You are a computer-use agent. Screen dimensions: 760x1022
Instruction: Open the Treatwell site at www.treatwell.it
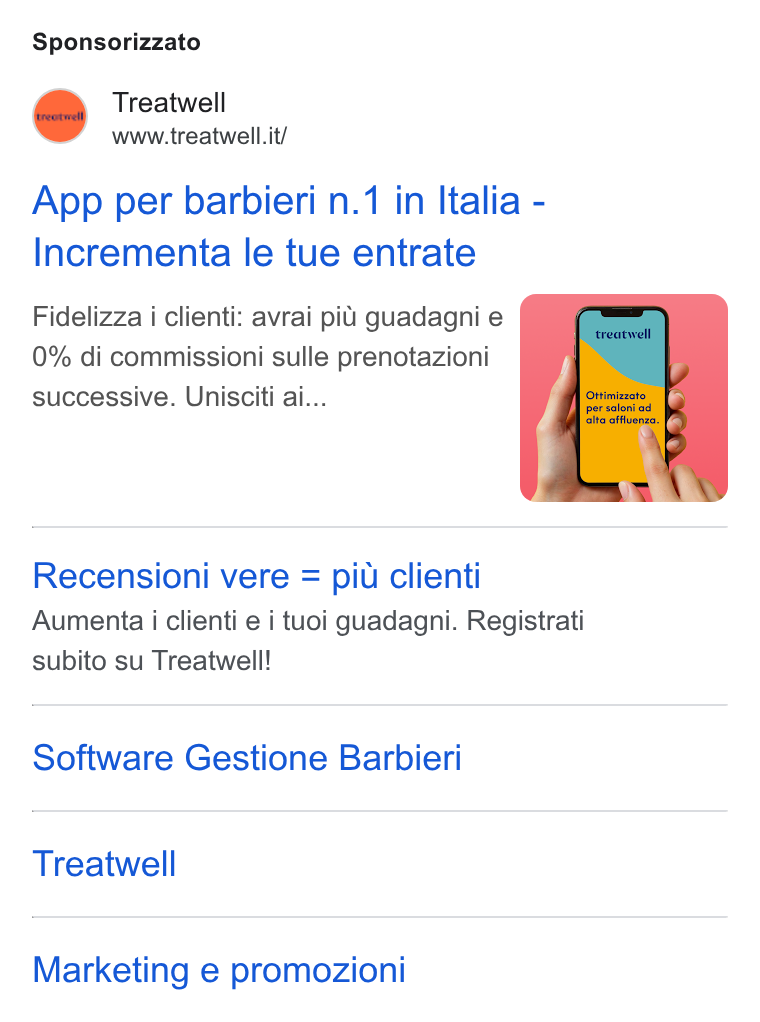click(x=199, y=136)
